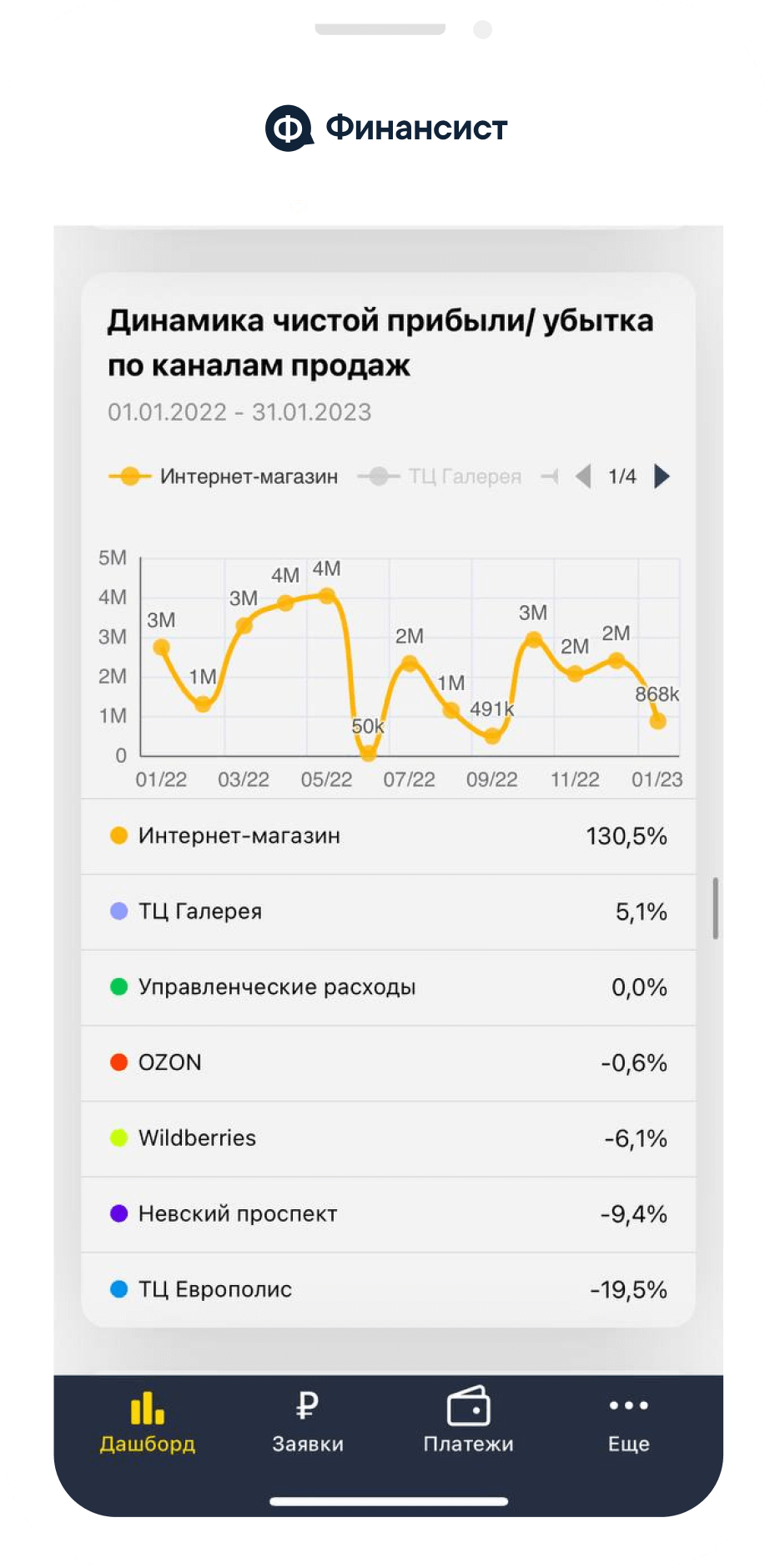Select the Интернет-магазин 130,5% row

pyautogui.click(x=388, y=836)
